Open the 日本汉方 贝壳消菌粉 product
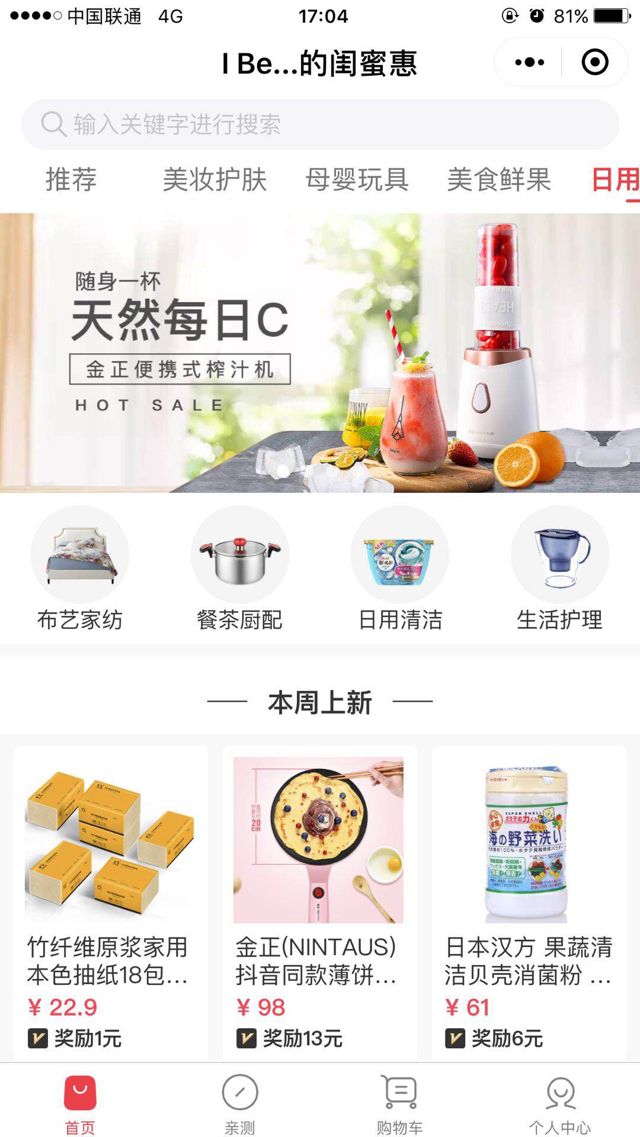640x1137 pixels. click(528, 880)
